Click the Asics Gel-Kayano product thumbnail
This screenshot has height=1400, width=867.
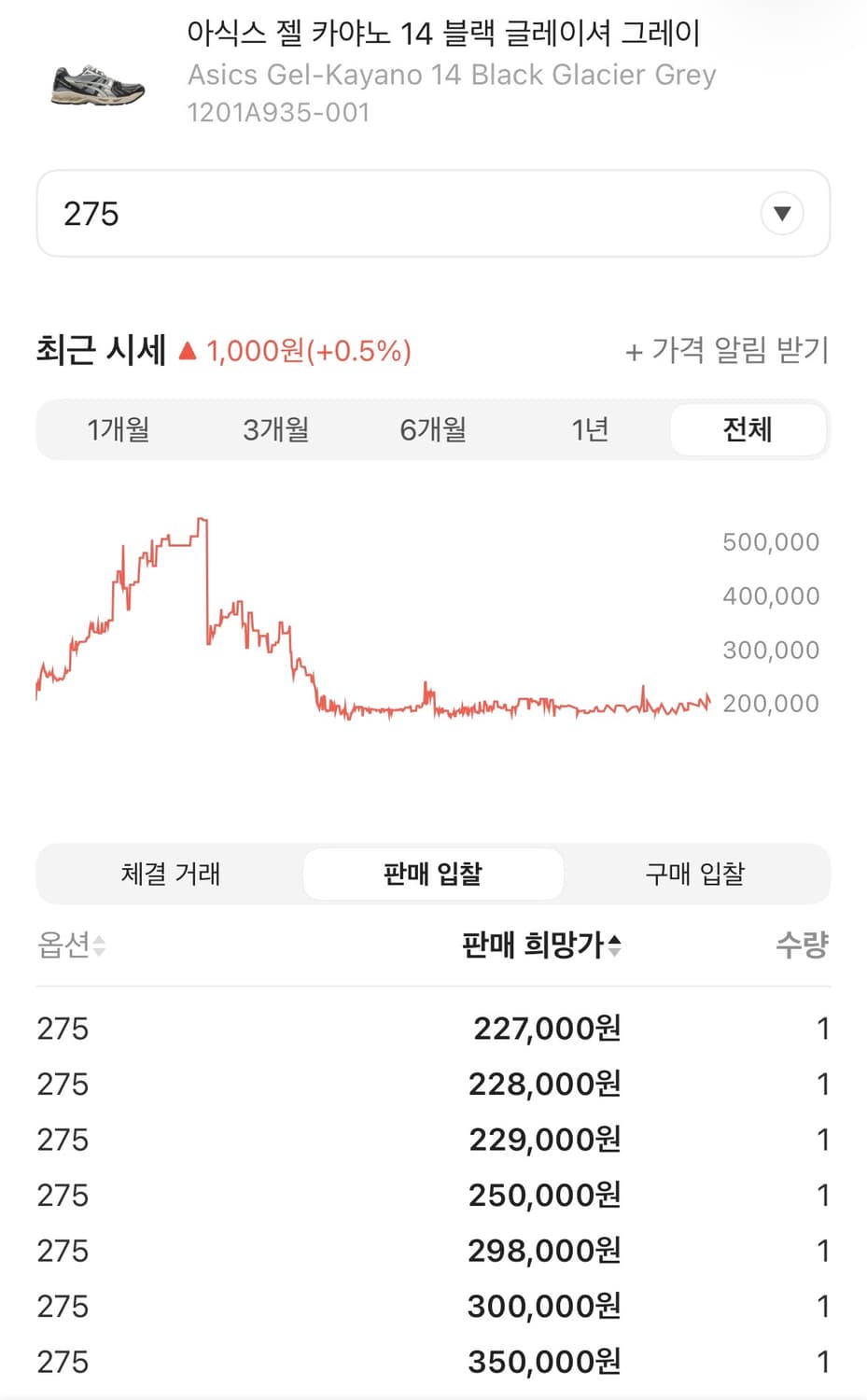click(97, 86)
